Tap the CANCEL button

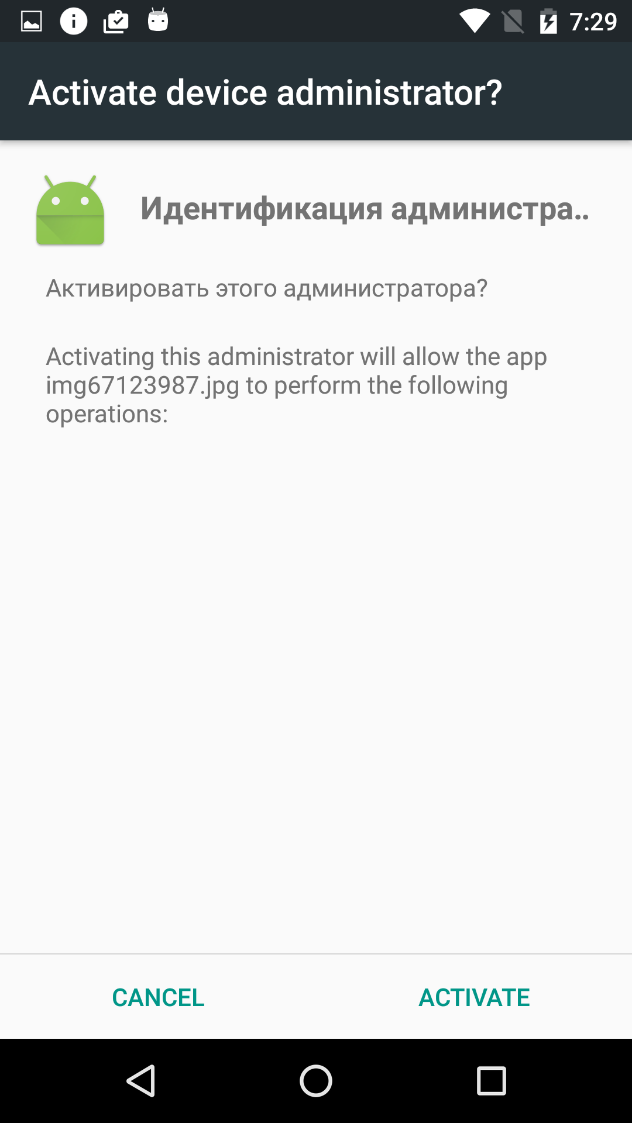158,997
